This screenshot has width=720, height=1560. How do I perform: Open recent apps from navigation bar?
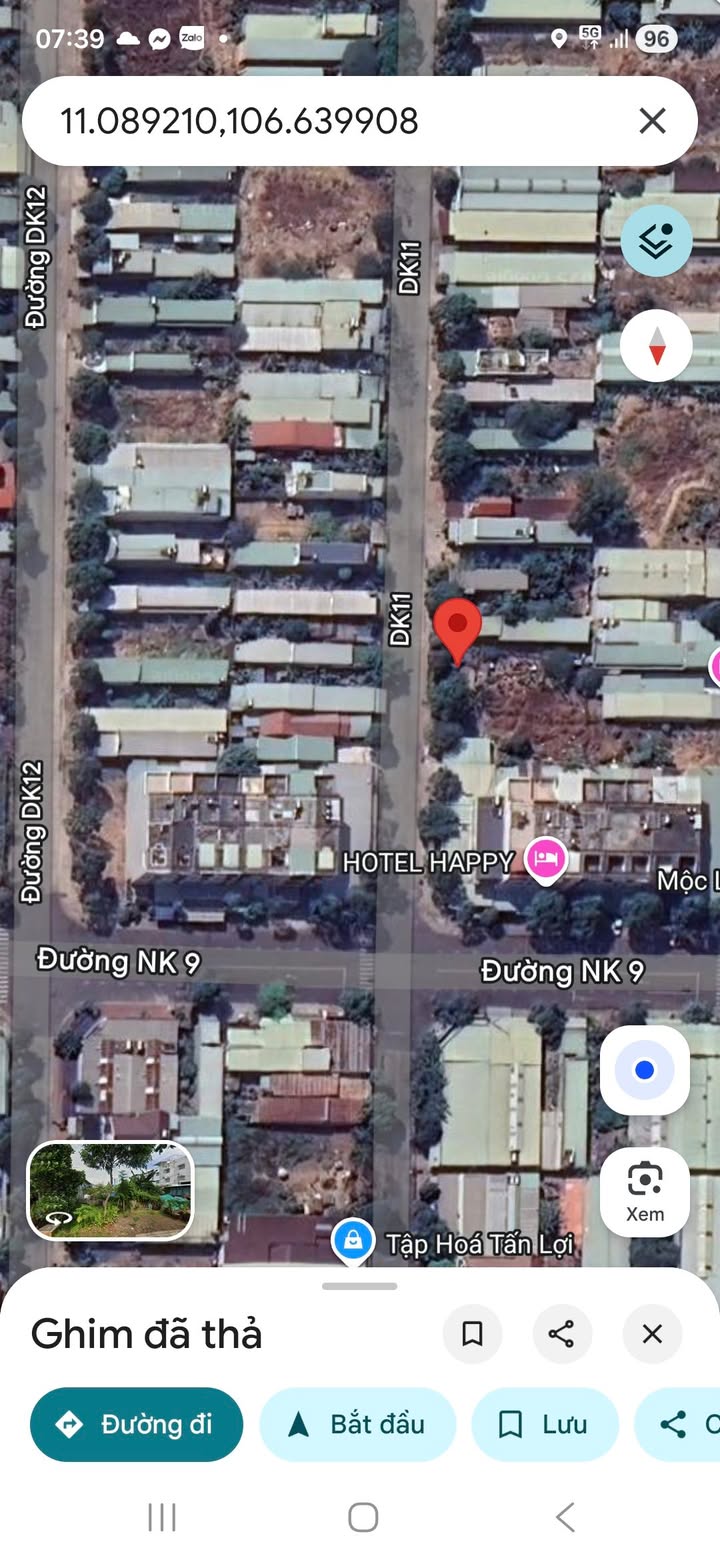tap(162, 1517)
